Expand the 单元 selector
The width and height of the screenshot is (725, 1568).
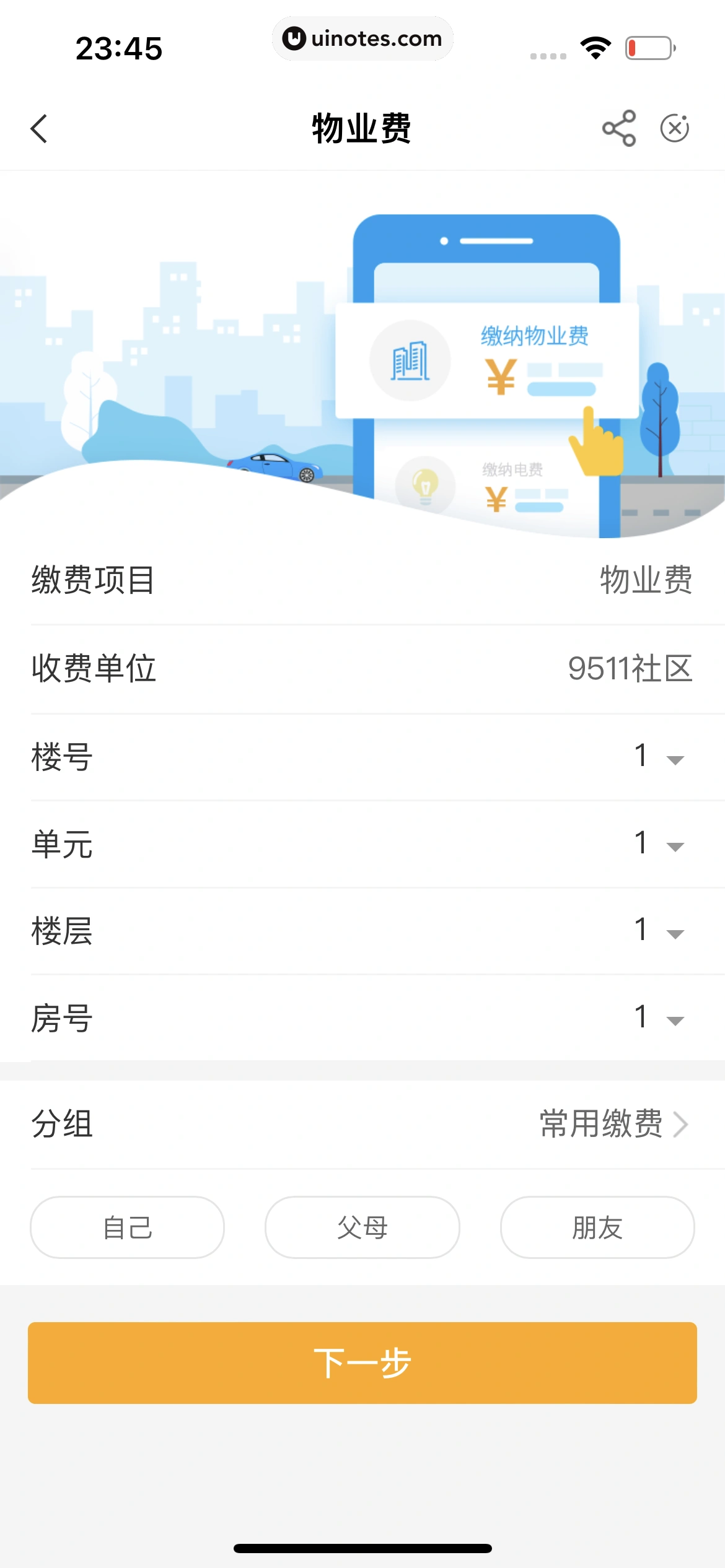(659, 845)
